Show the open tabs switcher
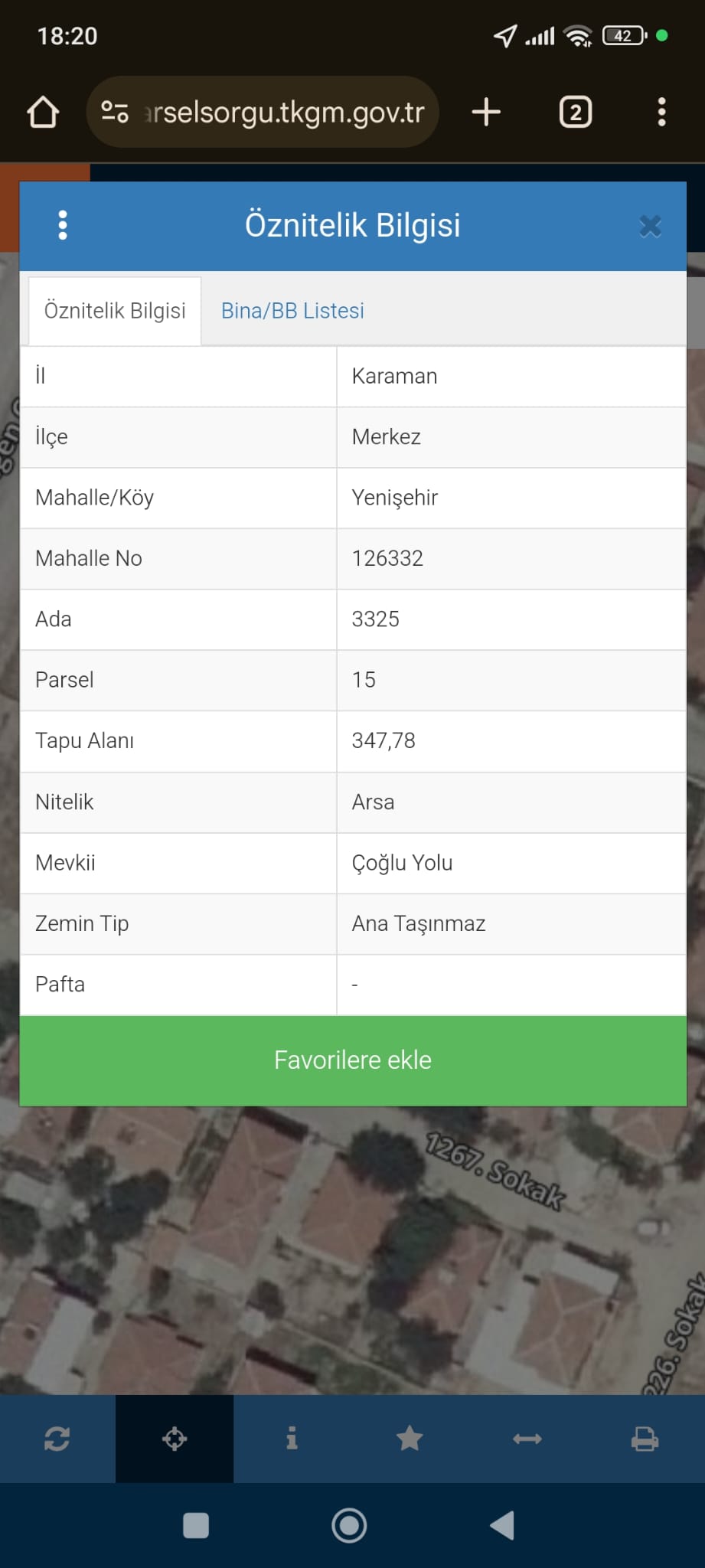Screen dimensions: 705x1568 tap(576, 113)
